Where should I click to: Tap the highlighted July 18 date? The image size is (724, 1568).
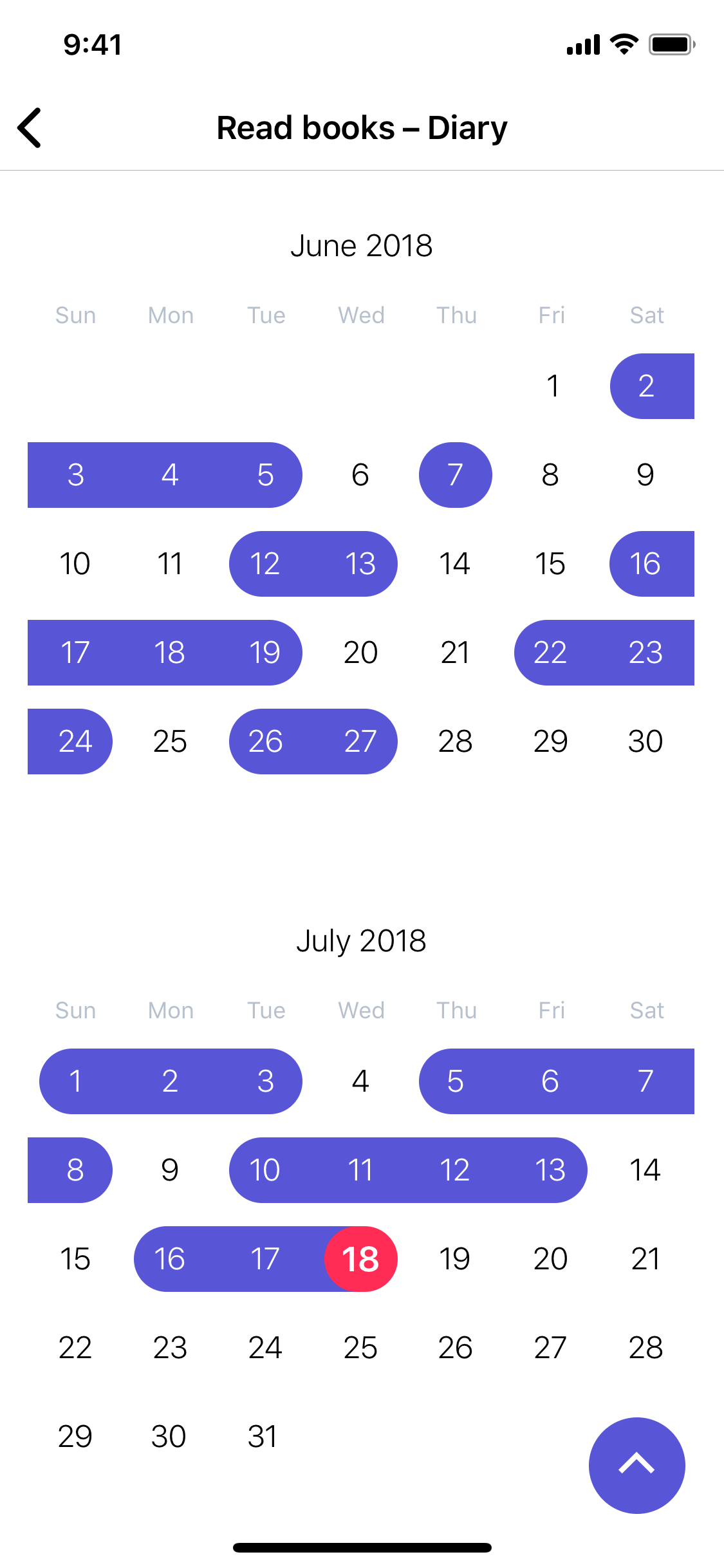(360, 1259)
